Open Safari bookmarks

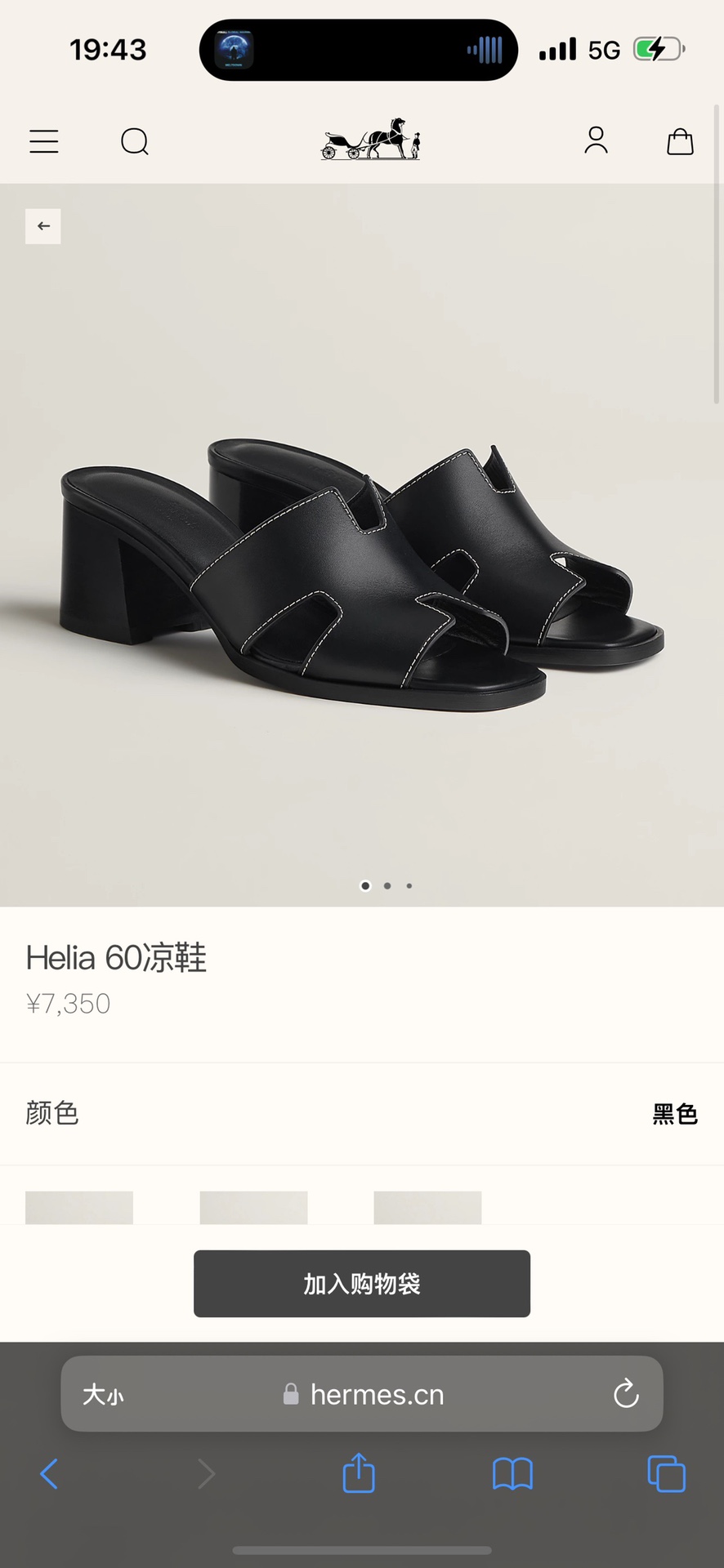(x=512, y=1474)
